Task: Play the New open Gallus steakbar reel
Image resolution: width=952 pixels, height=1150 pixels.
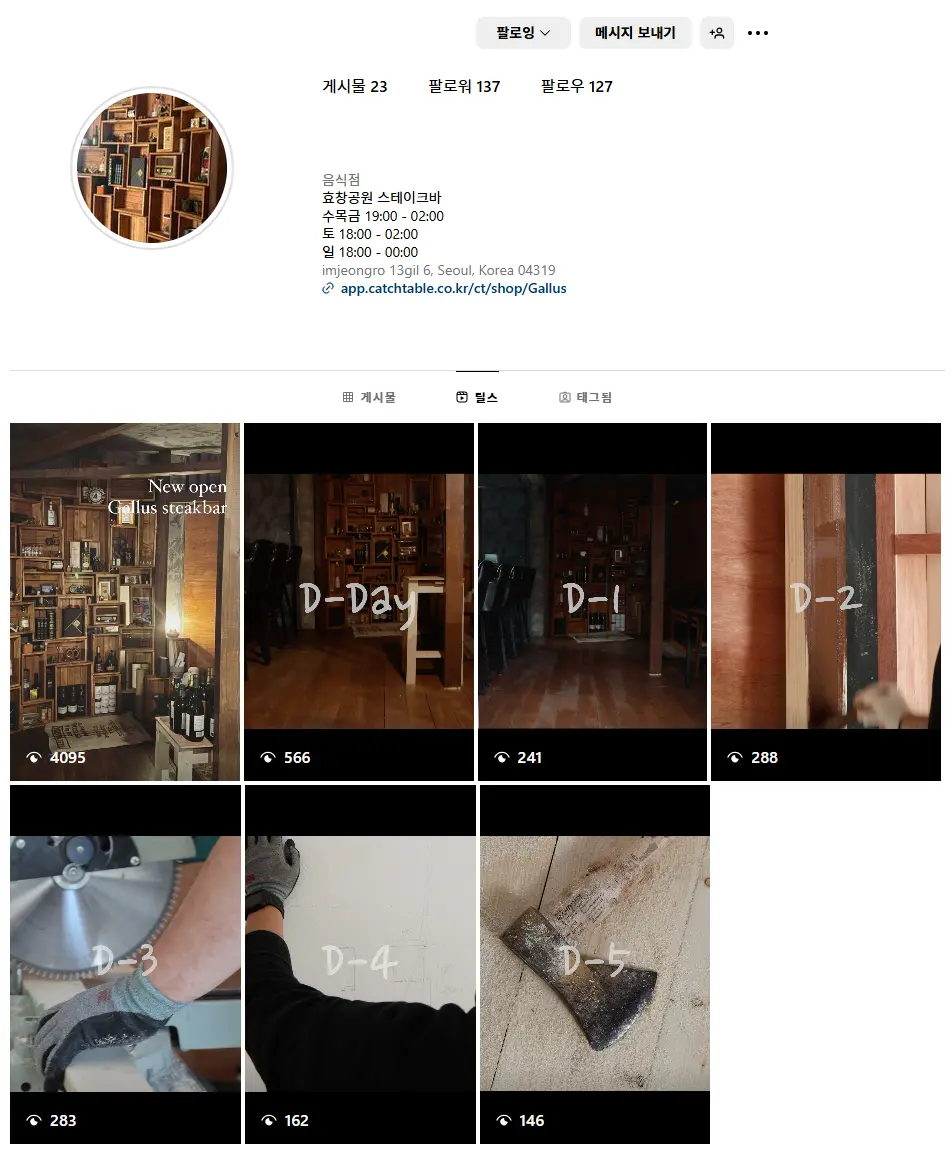Action: pyautogui.click(x=125, y=601)
